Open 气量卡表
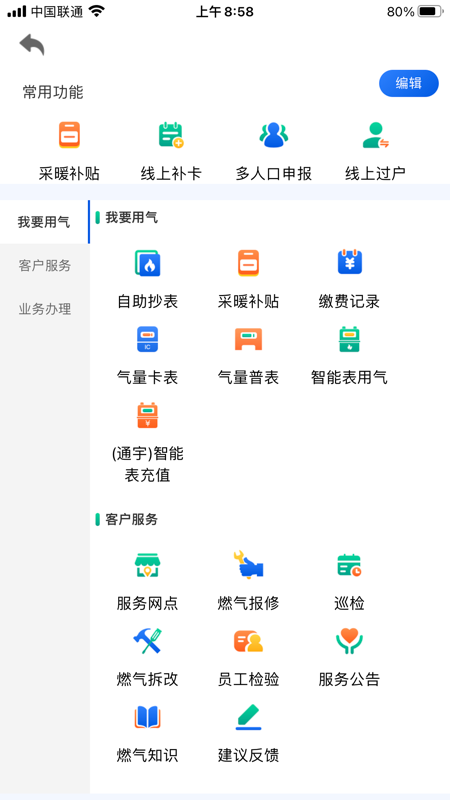The width and height of the screenshot is (450, 800). 147,356
